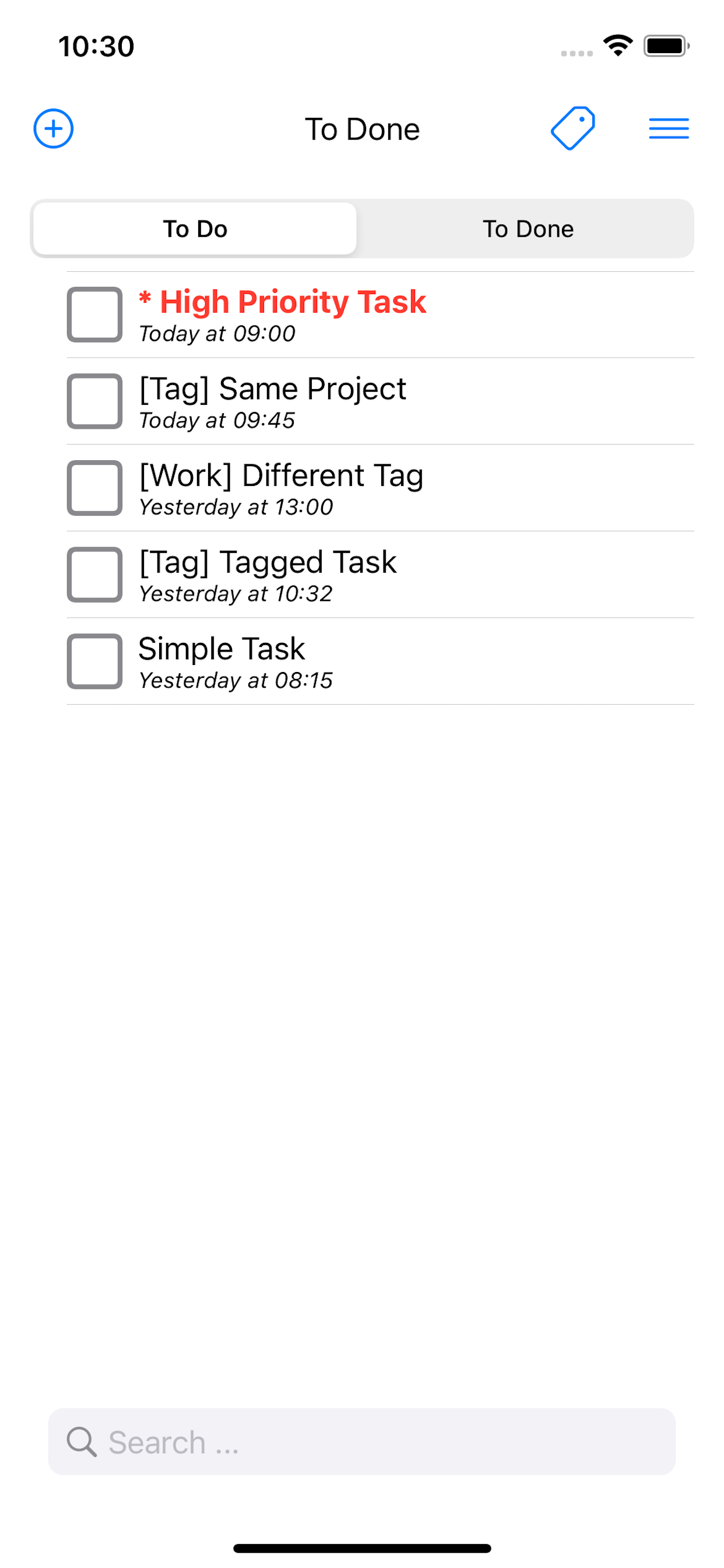
Task: Open the Simple Task entry
Action: pos(380,661)
